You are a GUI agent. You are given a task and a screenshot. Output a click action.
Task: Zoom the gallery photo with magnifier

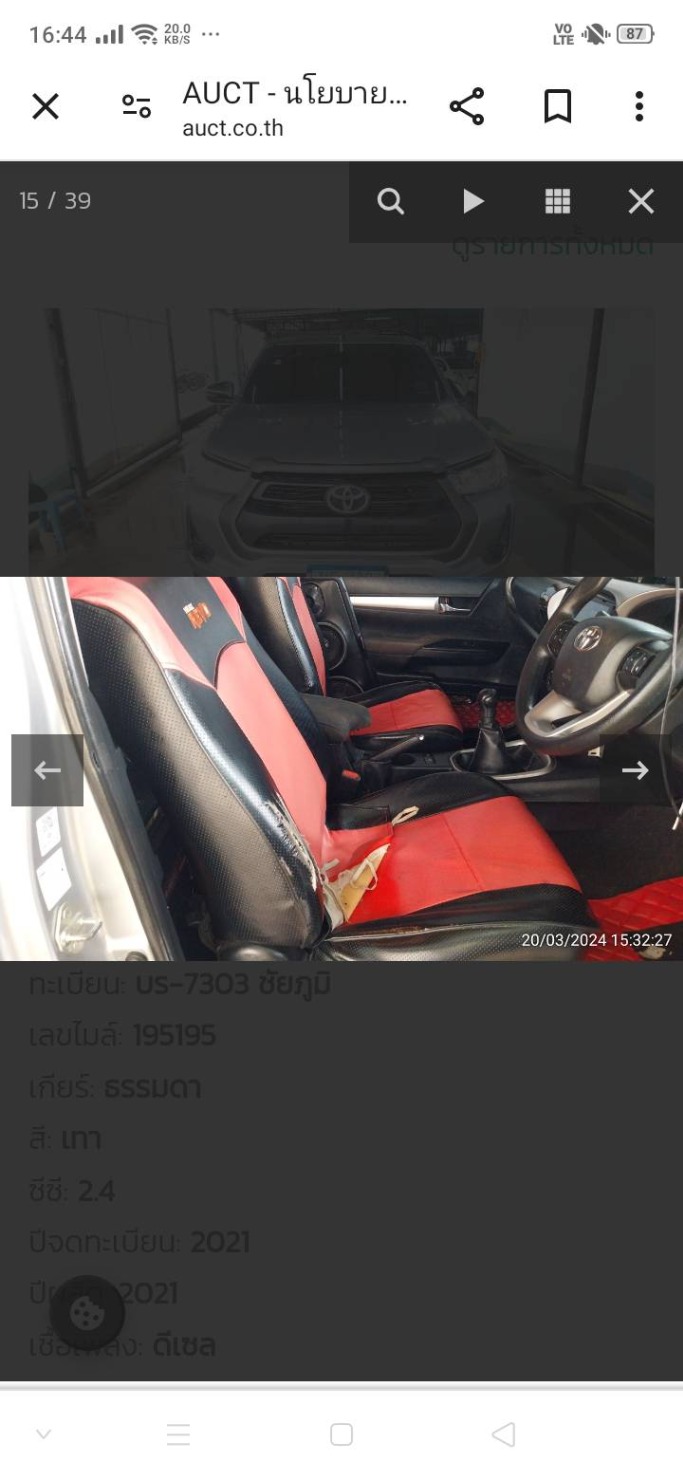coord(390,202)
